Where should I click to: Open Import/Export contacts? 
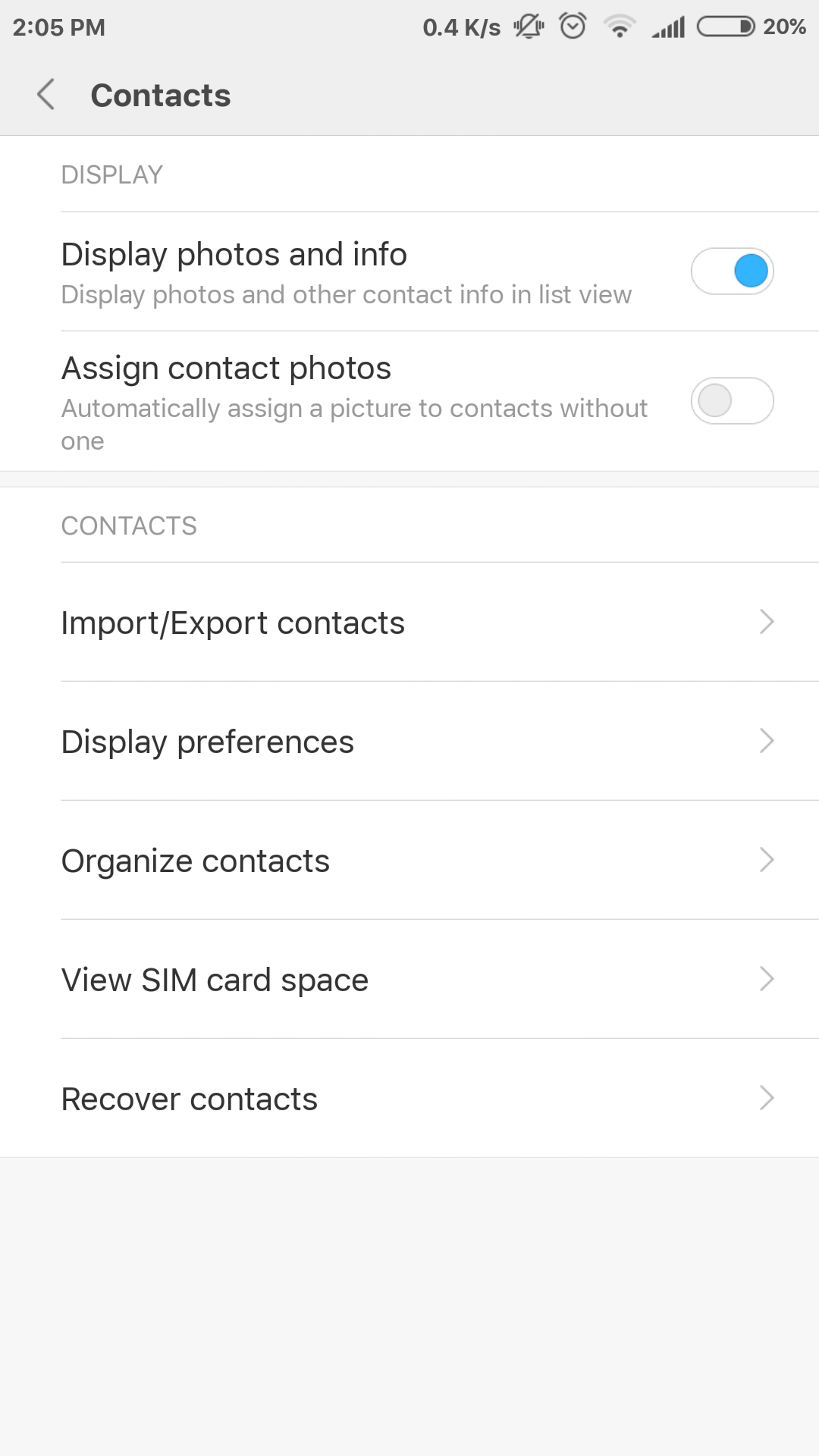click(409, 623)
